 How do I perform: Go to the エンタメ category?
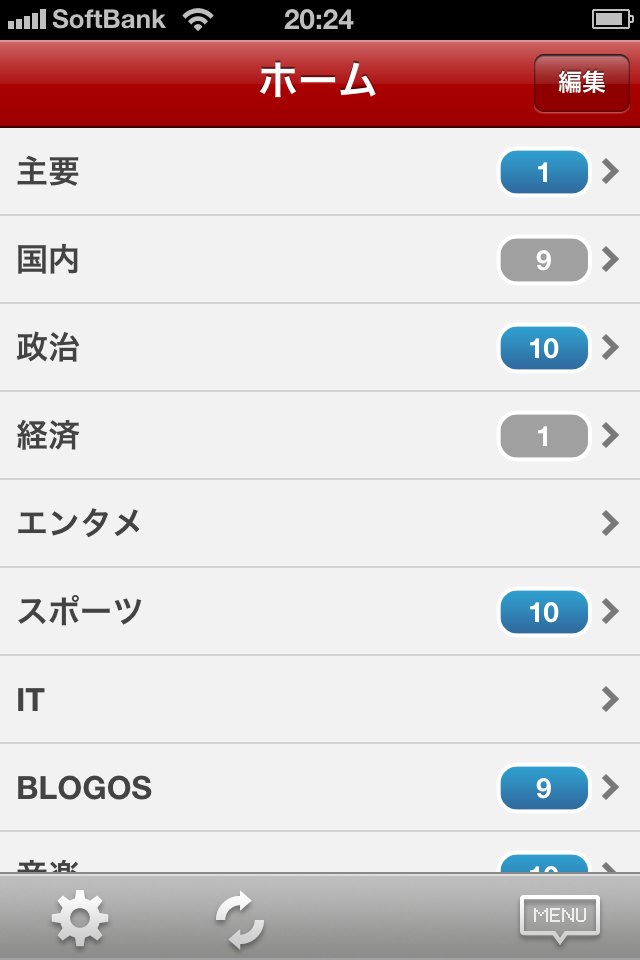320,523
